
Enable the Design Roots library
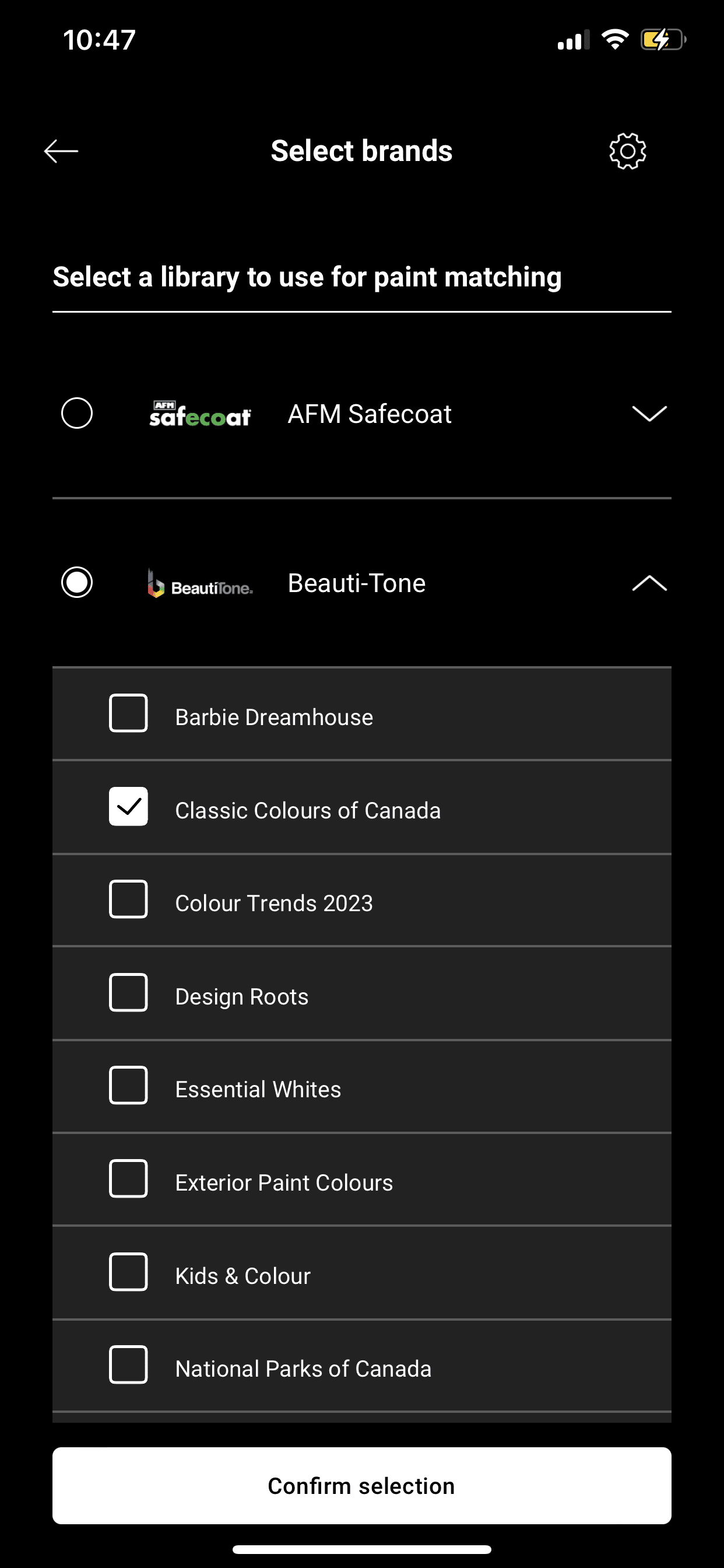(128, 993)
